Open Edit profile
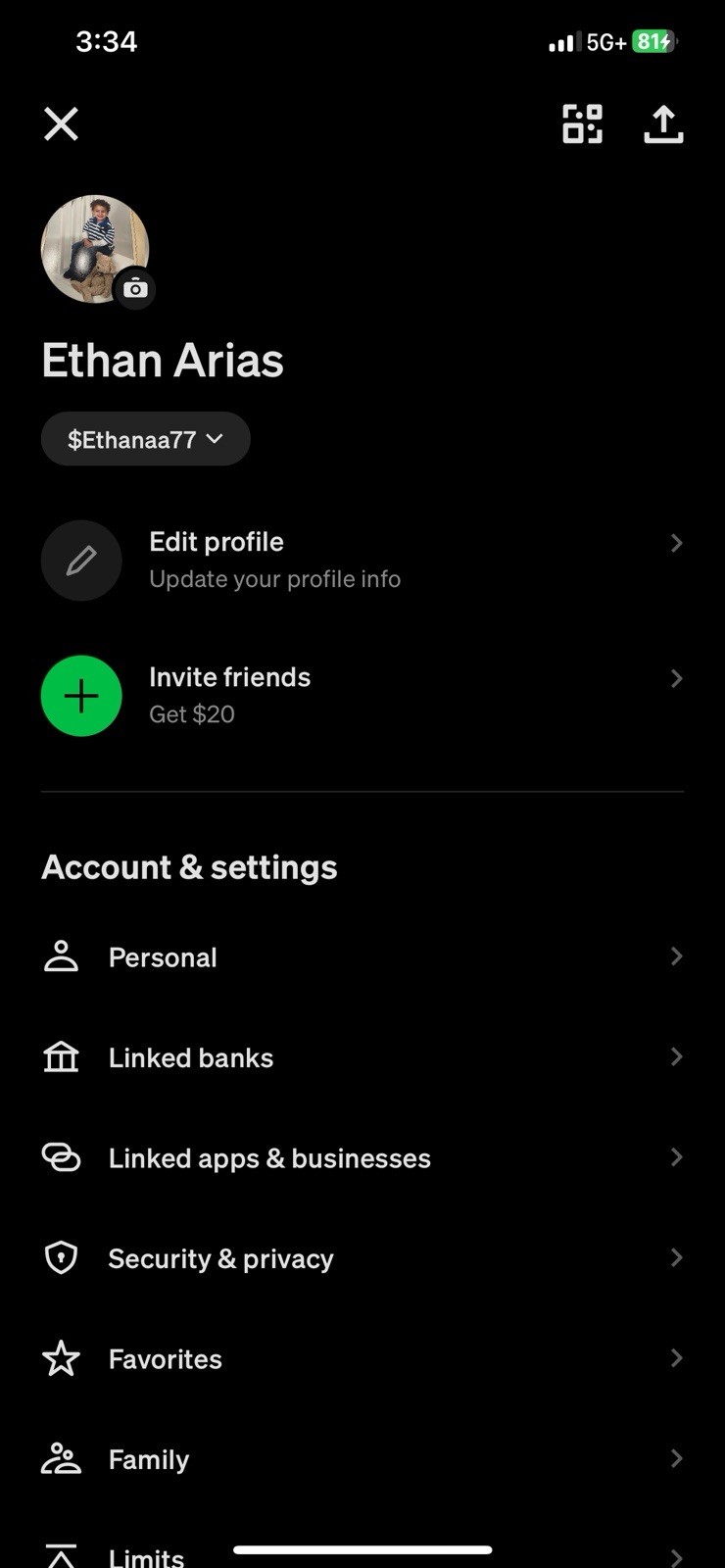Screen dimensions: 725x1568 click(362, 560)
